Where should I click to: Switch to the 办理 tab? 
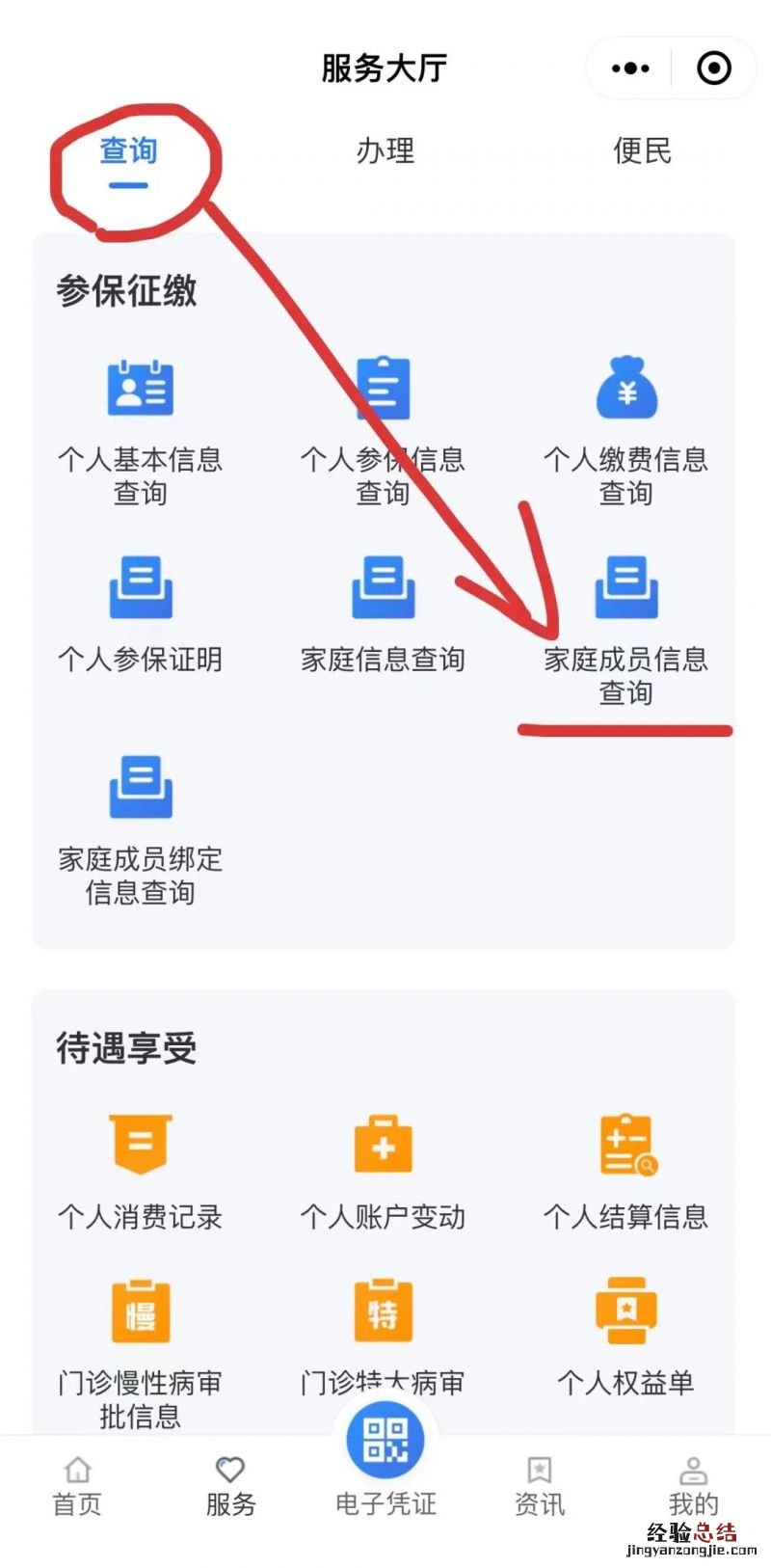pos(385,151)
